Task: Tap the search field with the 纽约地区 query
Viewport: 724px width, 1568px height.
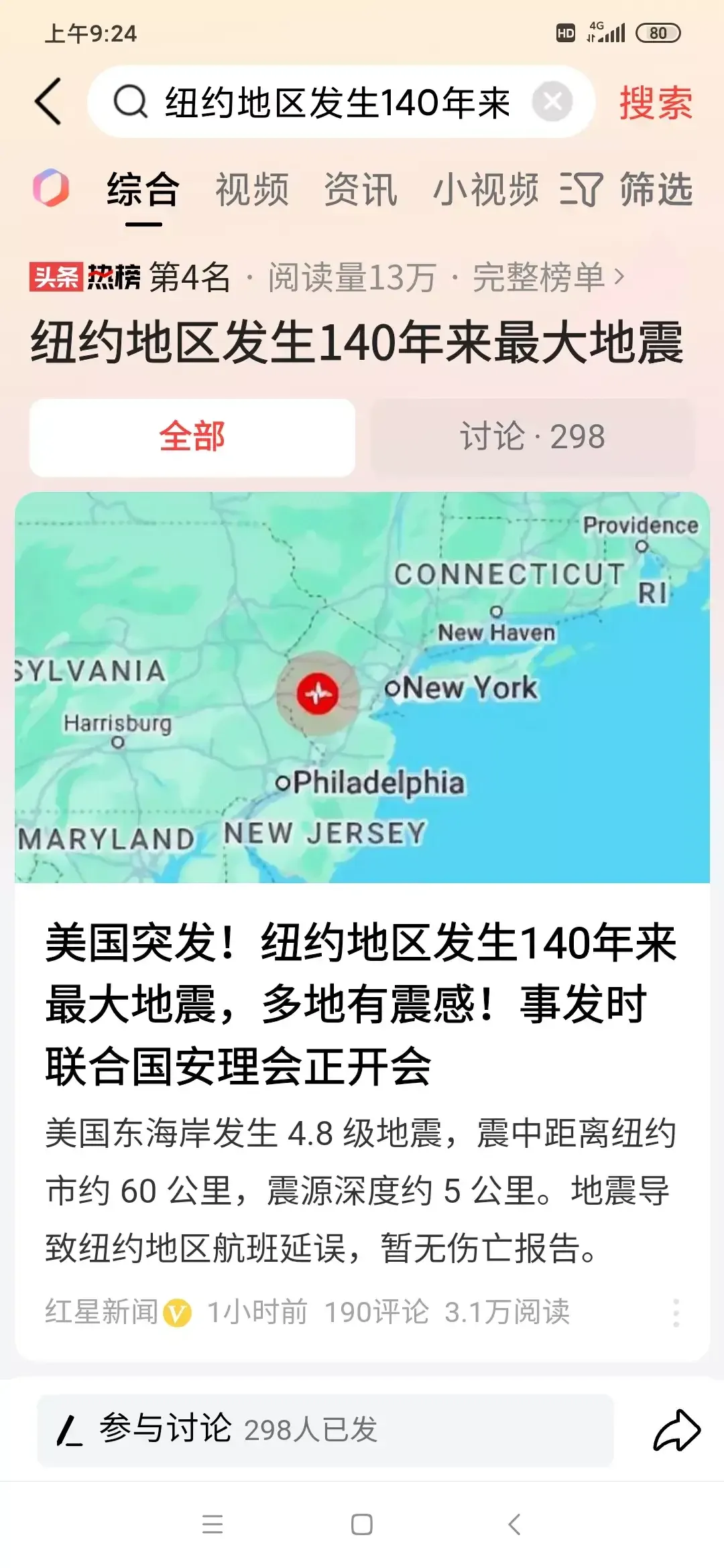Action: [x=335, y=103]
